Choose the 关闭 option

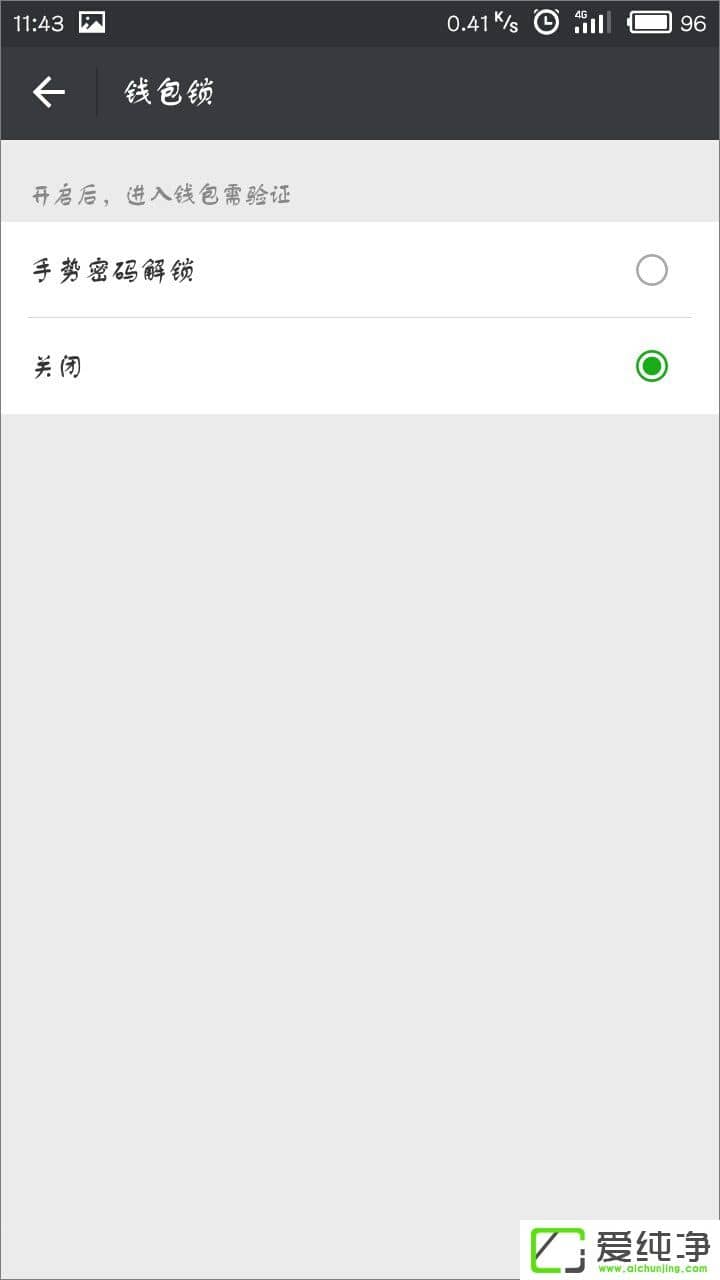pyautogui.click(x=651, y=367)
